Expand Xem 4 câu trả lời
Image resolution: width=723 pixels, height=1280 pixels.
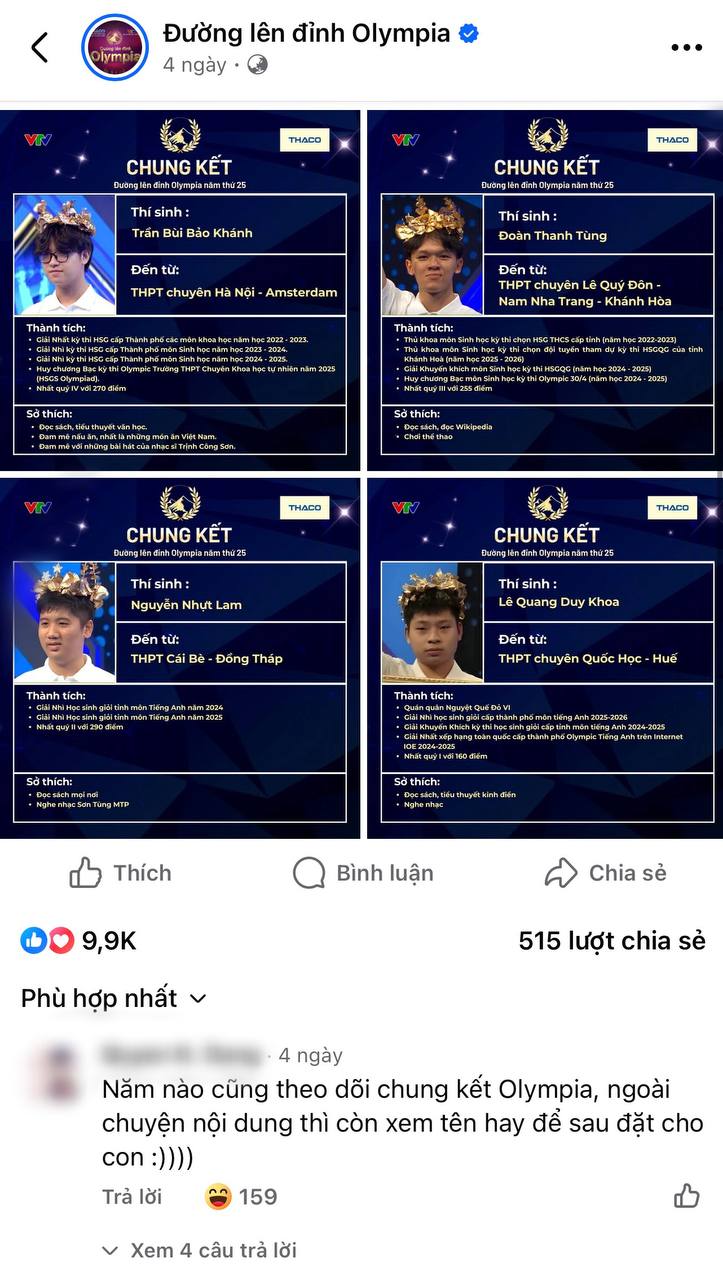[x=200, y=1250]
